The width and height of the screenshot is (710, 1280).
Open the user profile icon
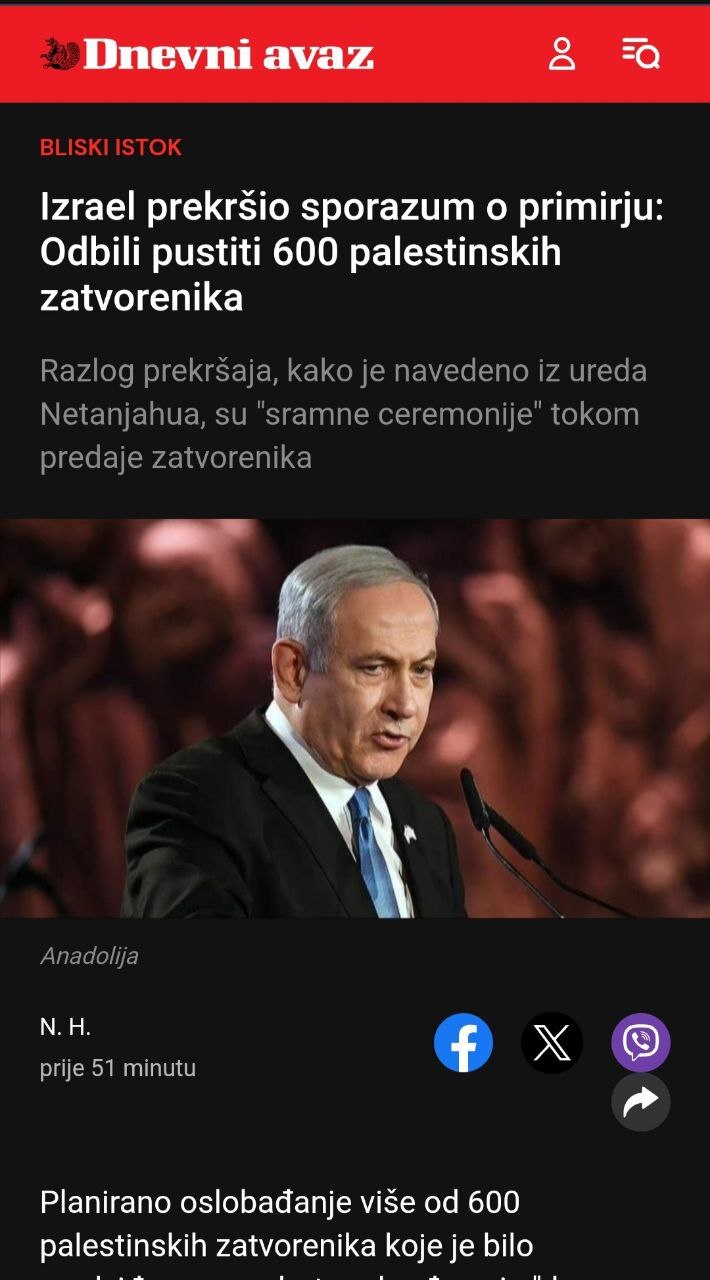click(x=562, y=53)
